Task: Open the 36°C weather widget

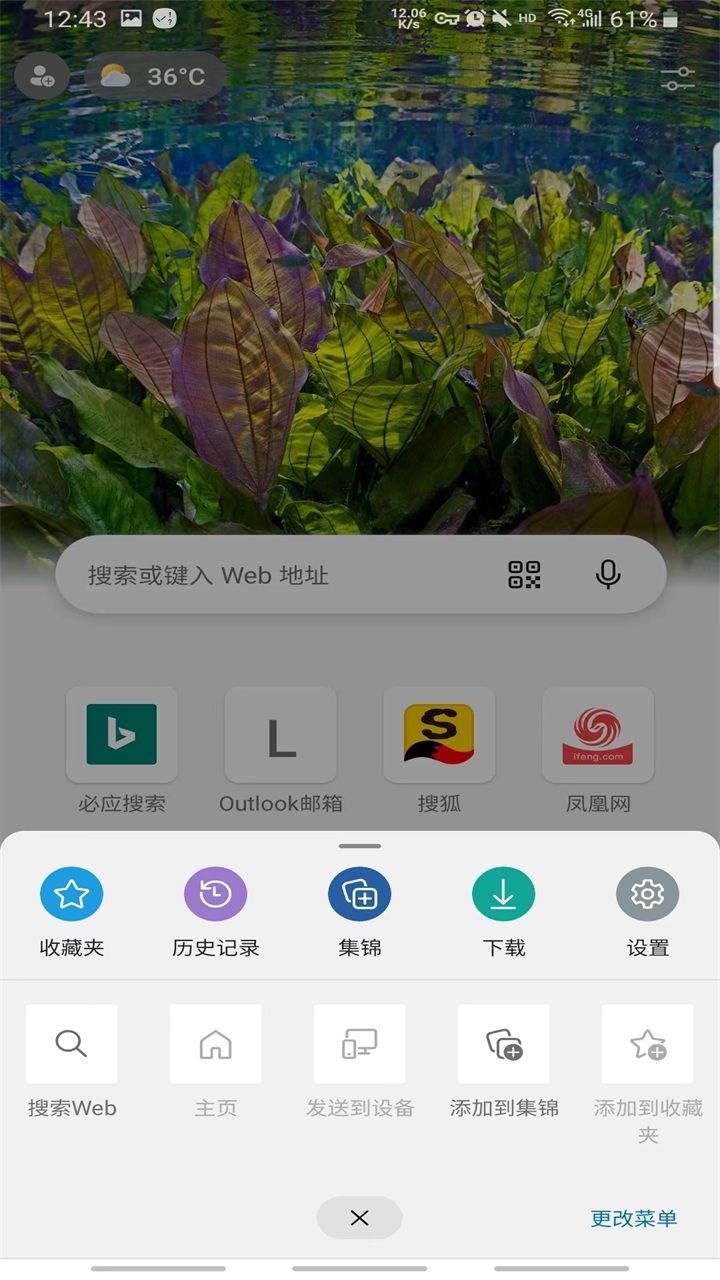Action: coord(155,76)
